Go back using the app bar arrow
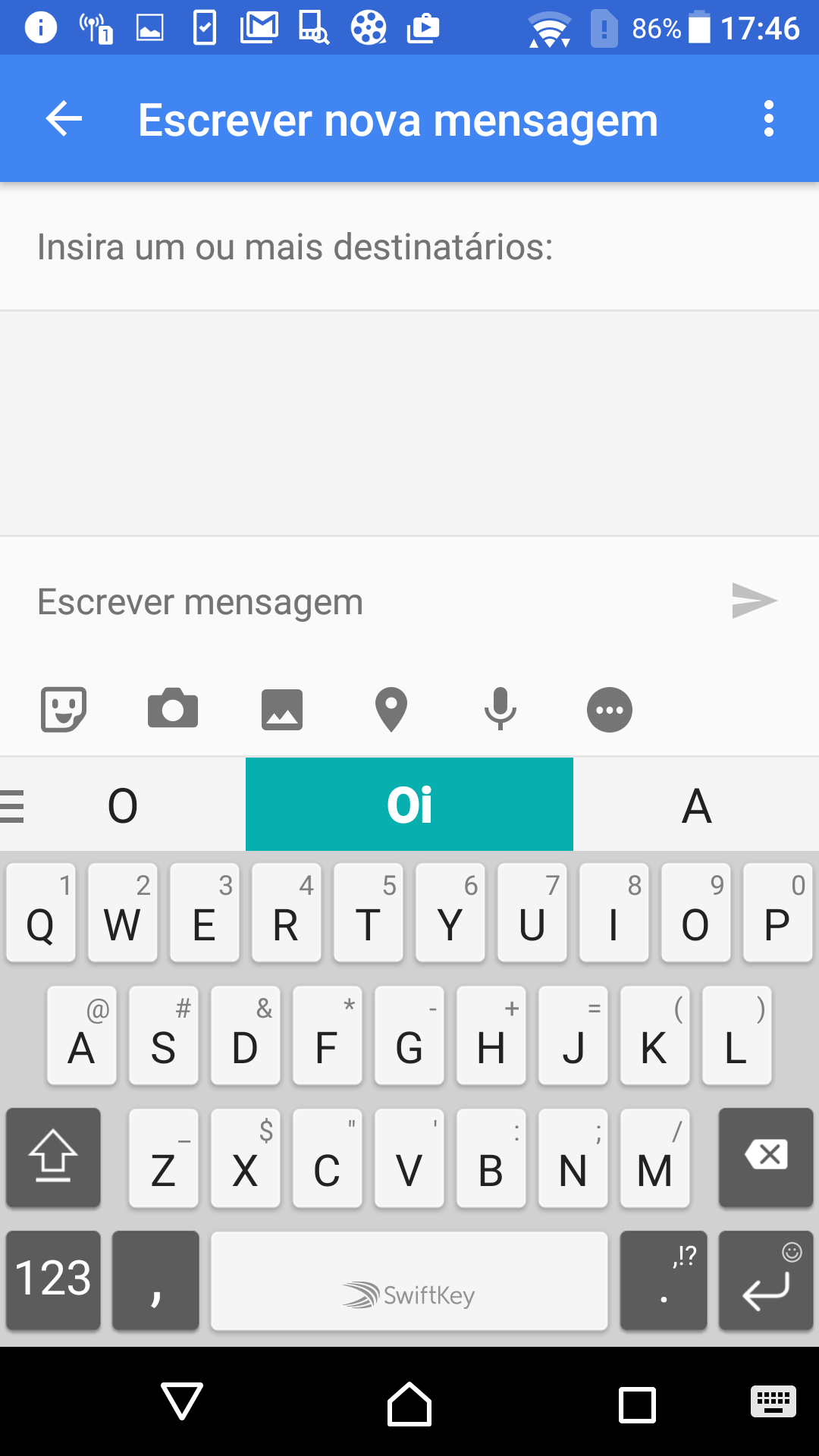Viewport: 819px width, 1456px height. point(64,119)
